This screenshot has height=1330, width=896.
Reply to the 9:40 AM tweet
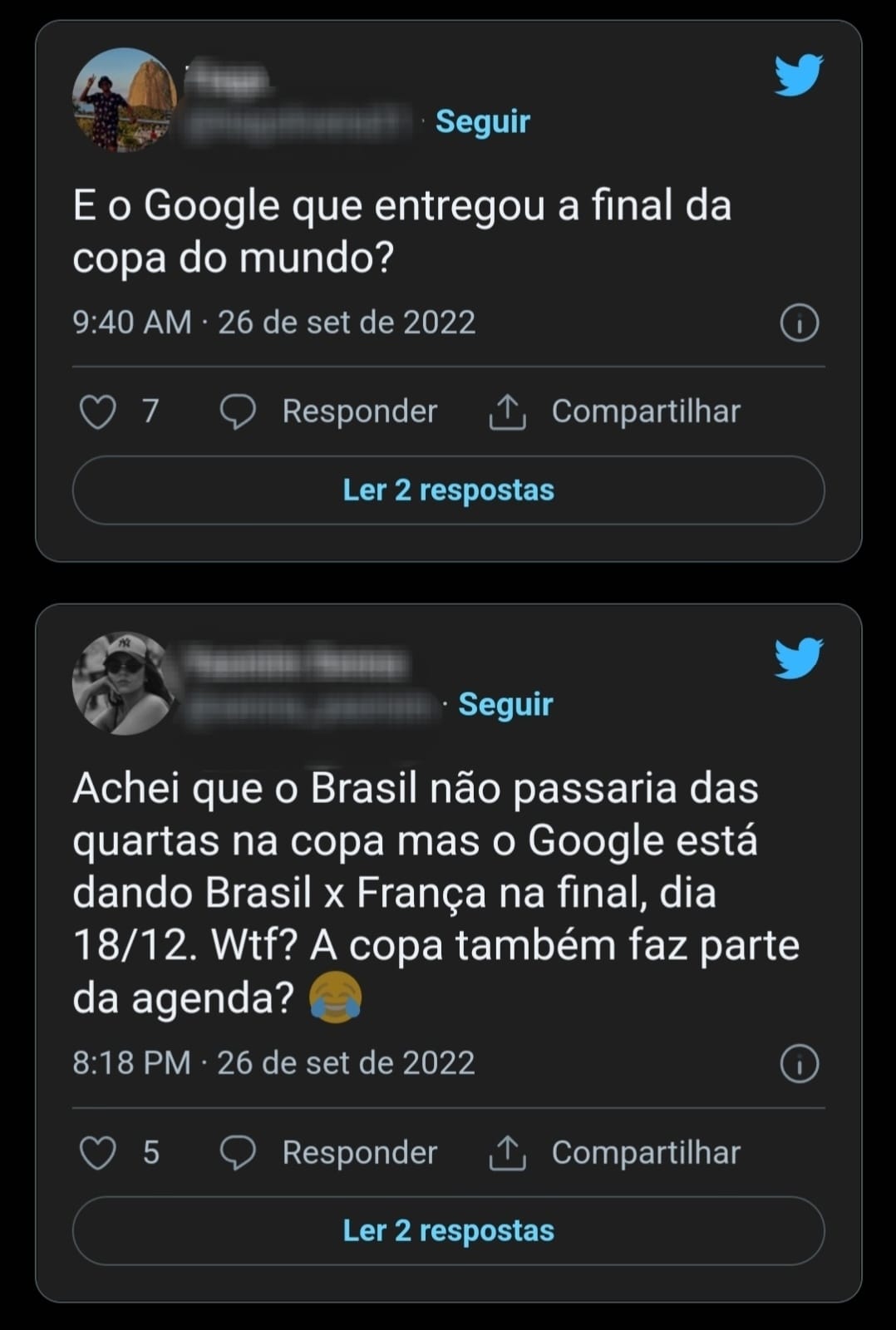click(328, 411)
